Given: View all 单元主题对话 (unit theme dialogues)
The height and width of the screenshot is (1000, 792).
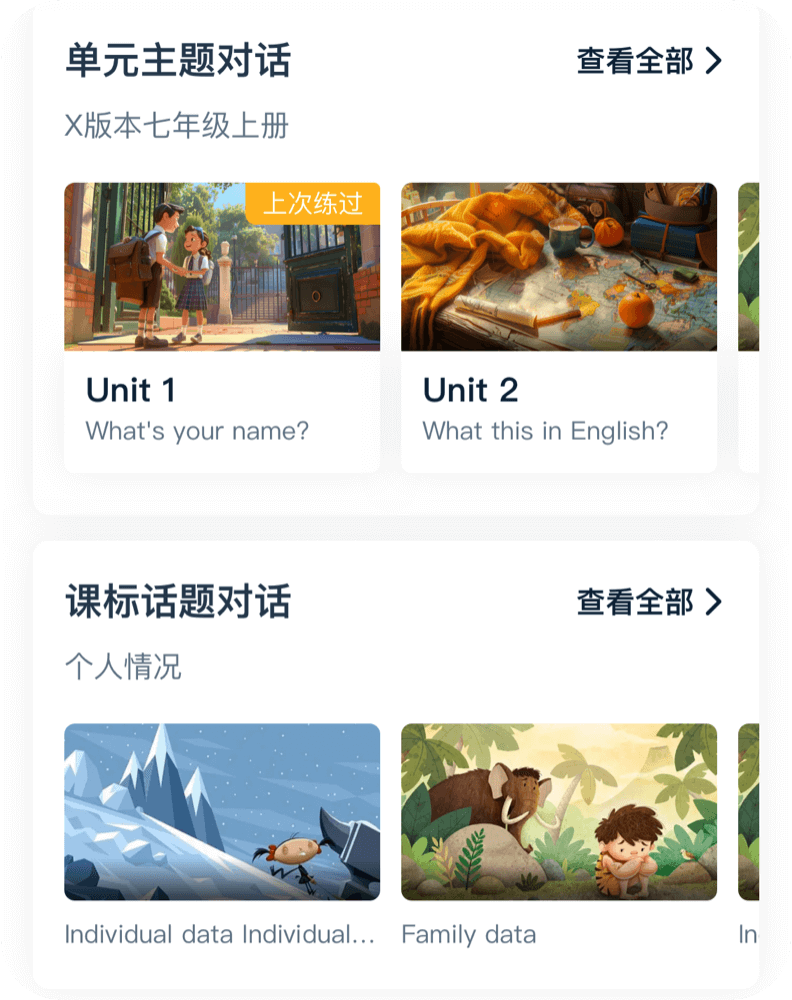Looking at the screenshot, I should (x=648, y=61).
